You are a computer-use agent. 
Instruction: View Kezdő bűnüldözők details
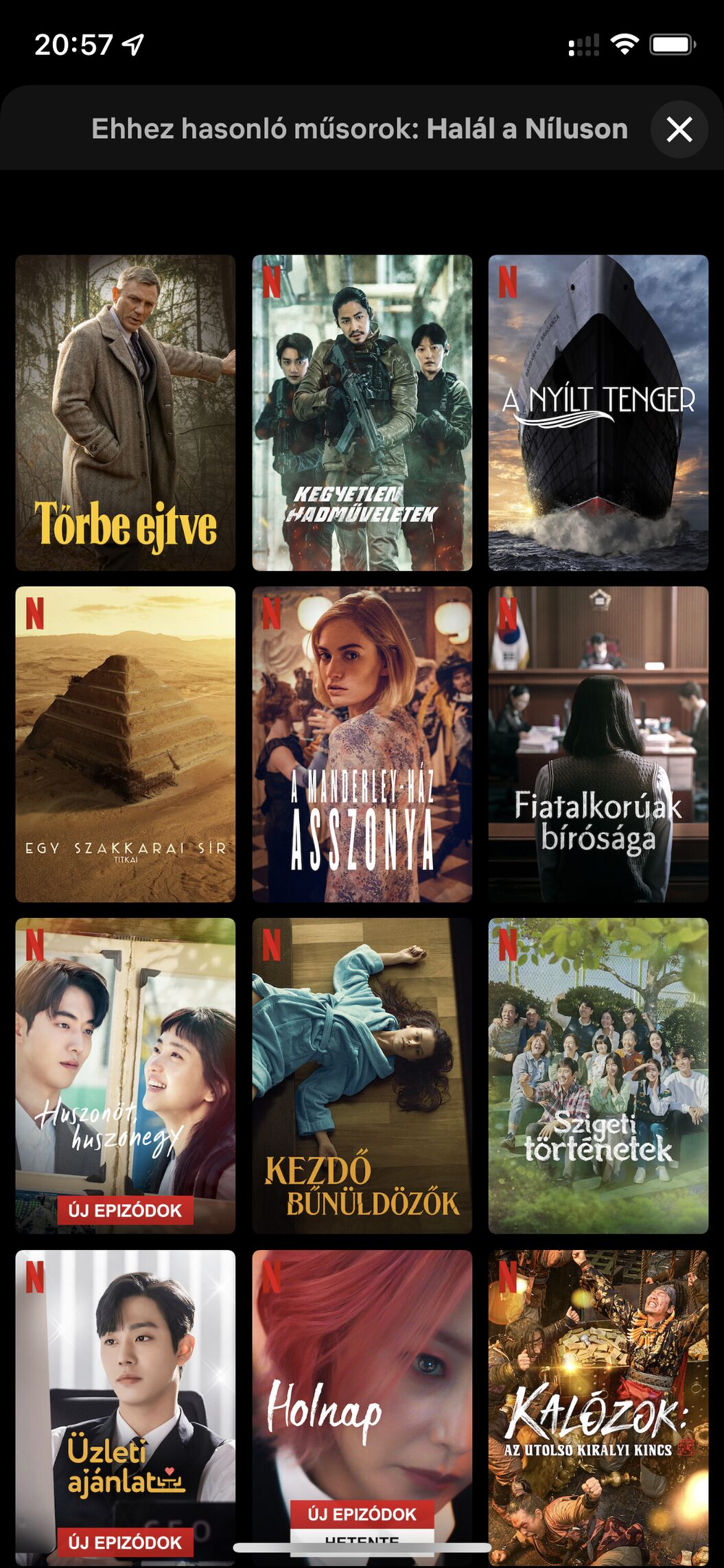[x=362, y=1075]
